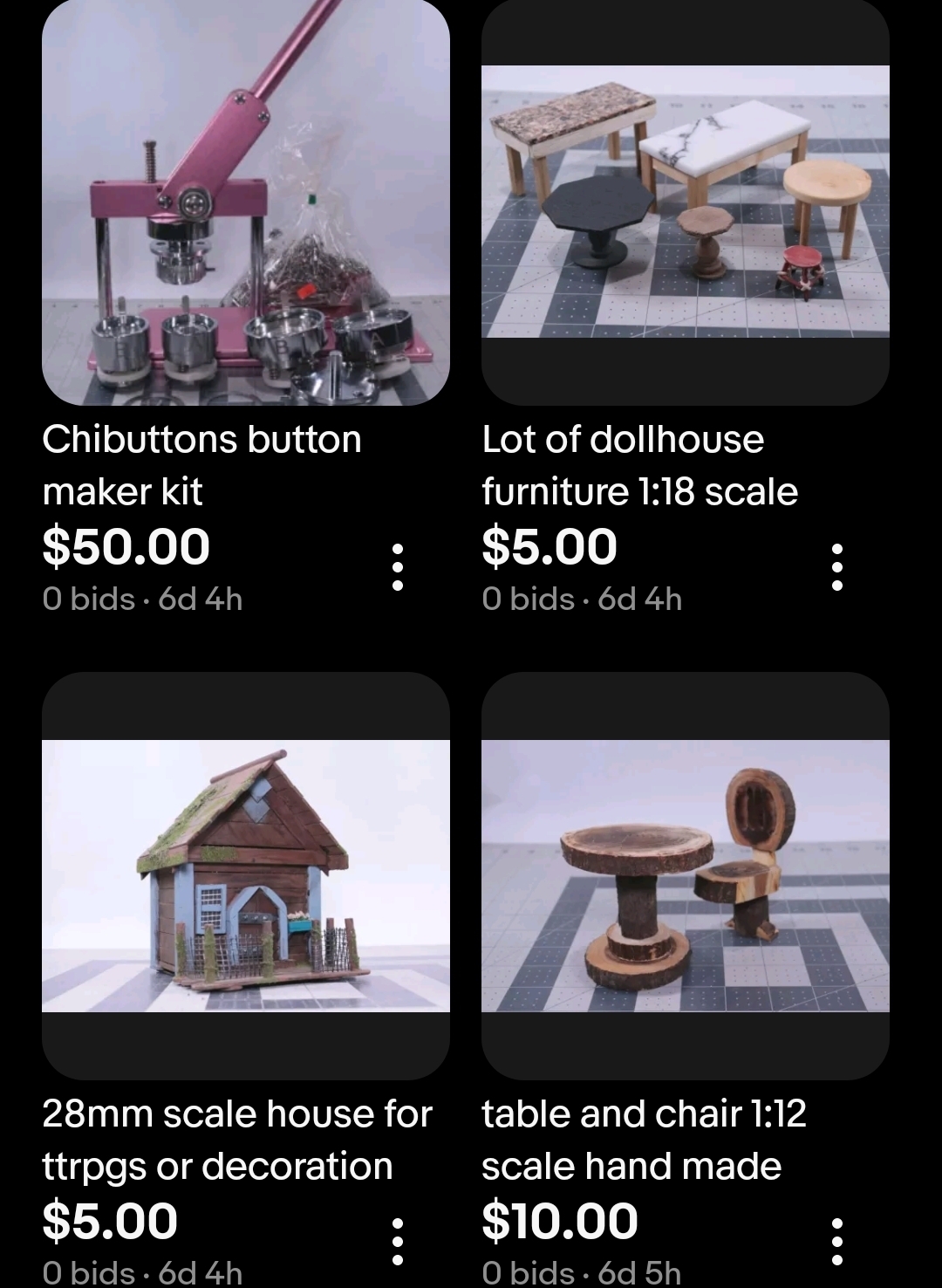Screen dimensions: 942x1288
Task: Open the dollhouse furniture 1:18 scale listing
Action: click(685, 202)
